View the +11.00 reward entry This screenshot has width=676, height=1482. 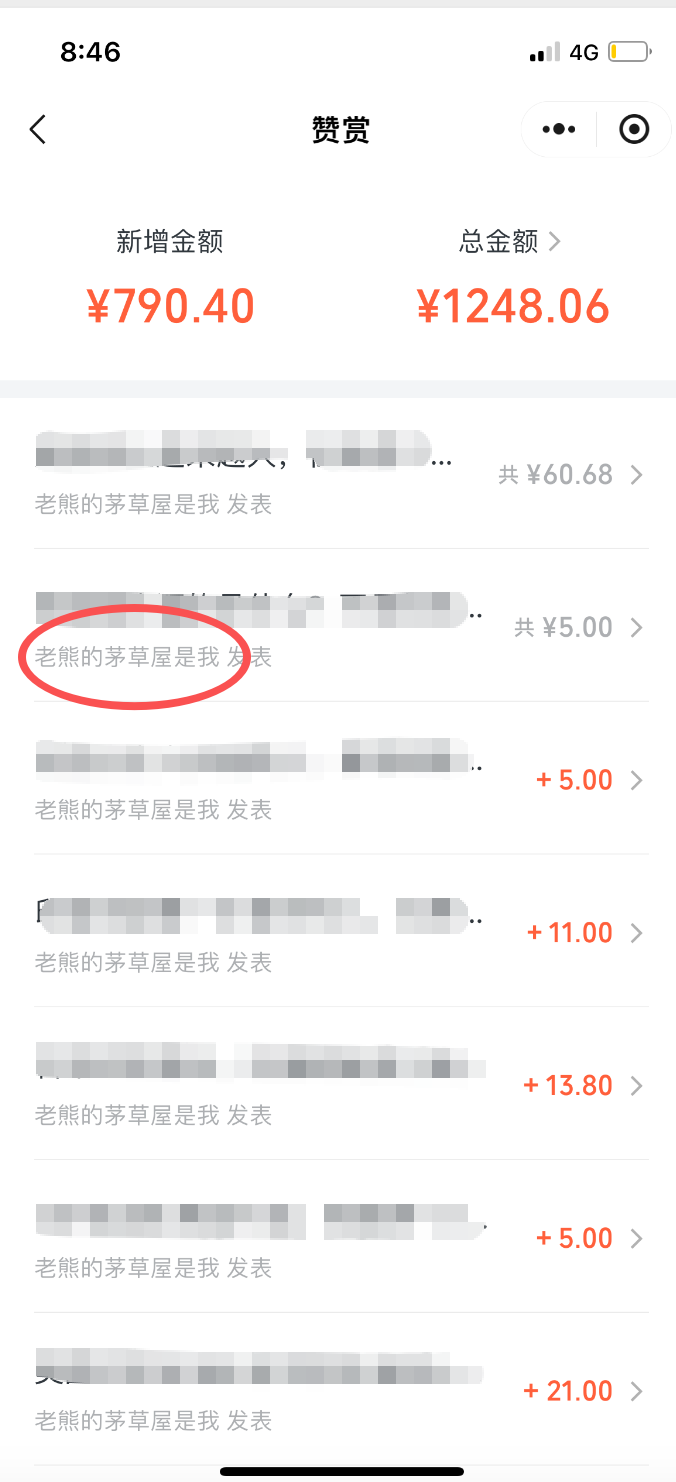click(x=340, y=932)
